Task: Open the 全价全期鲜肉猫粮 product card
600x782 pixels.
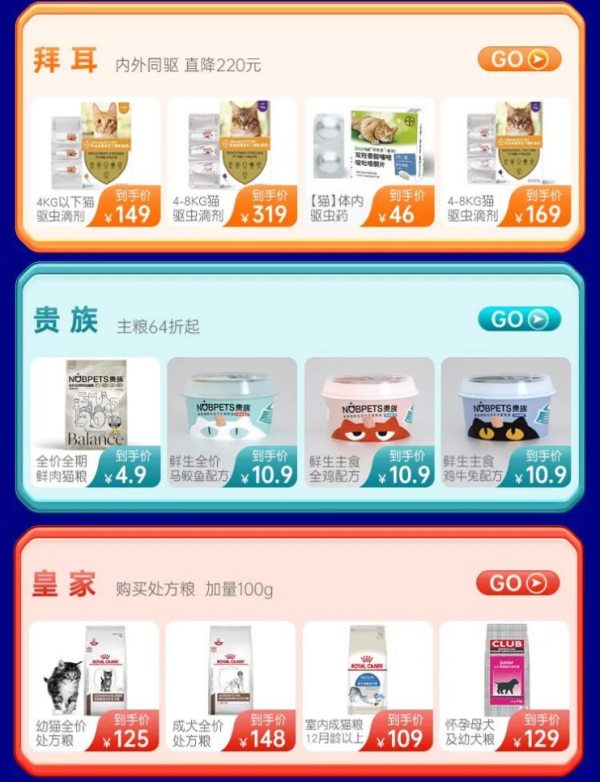Action: (95, 422)
